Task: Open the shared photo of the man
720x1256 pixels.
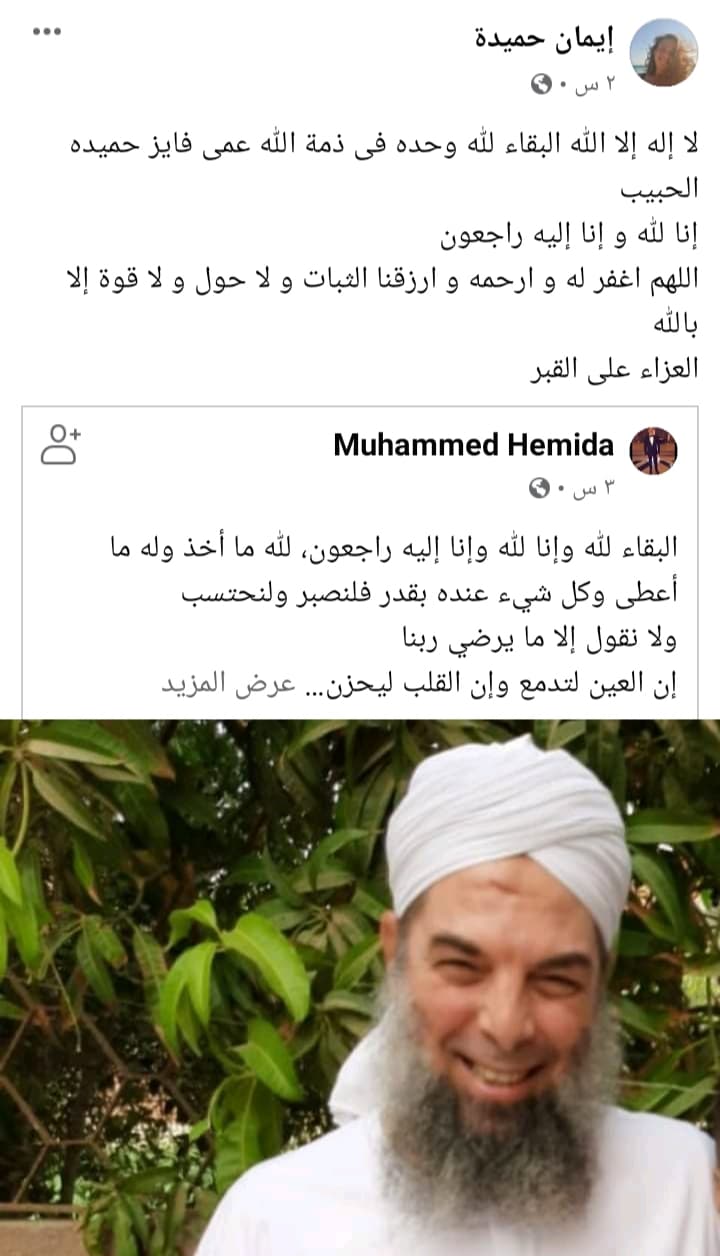Action: (360, 987)
